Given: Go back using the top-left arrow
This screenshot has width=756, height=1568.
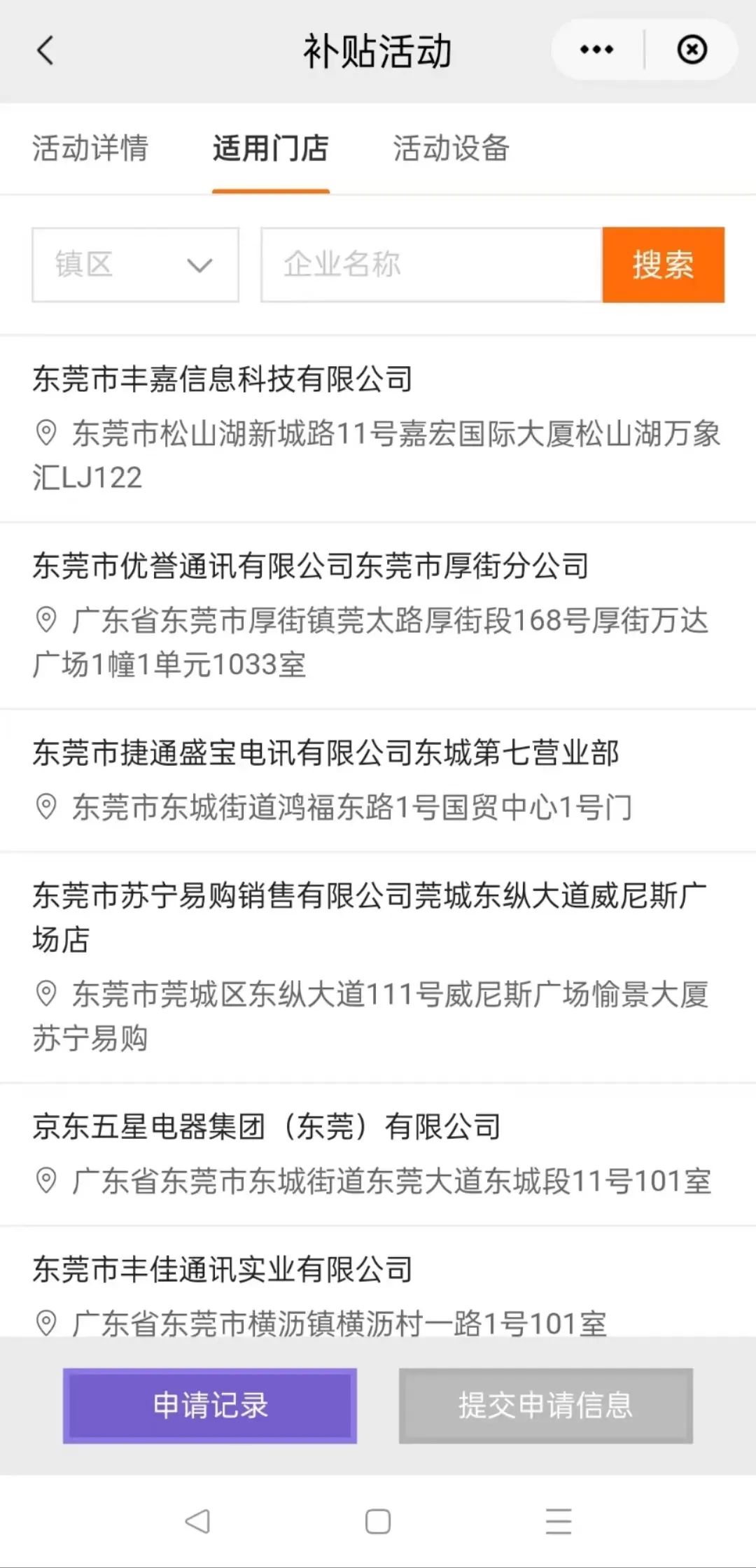Looking at the screenshot, I should coord(45,50).
